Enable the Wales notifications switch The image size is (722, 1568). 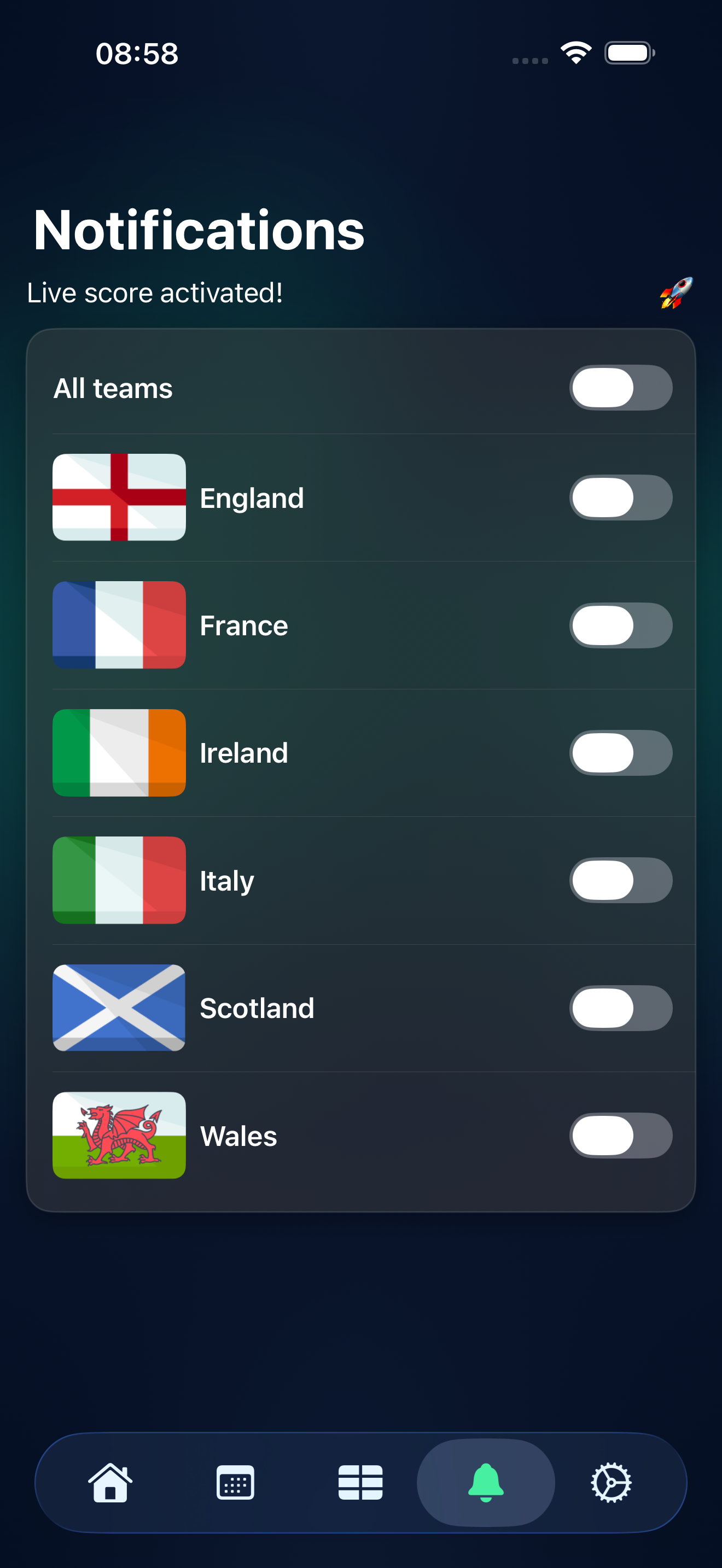(x=621, y=1135)
